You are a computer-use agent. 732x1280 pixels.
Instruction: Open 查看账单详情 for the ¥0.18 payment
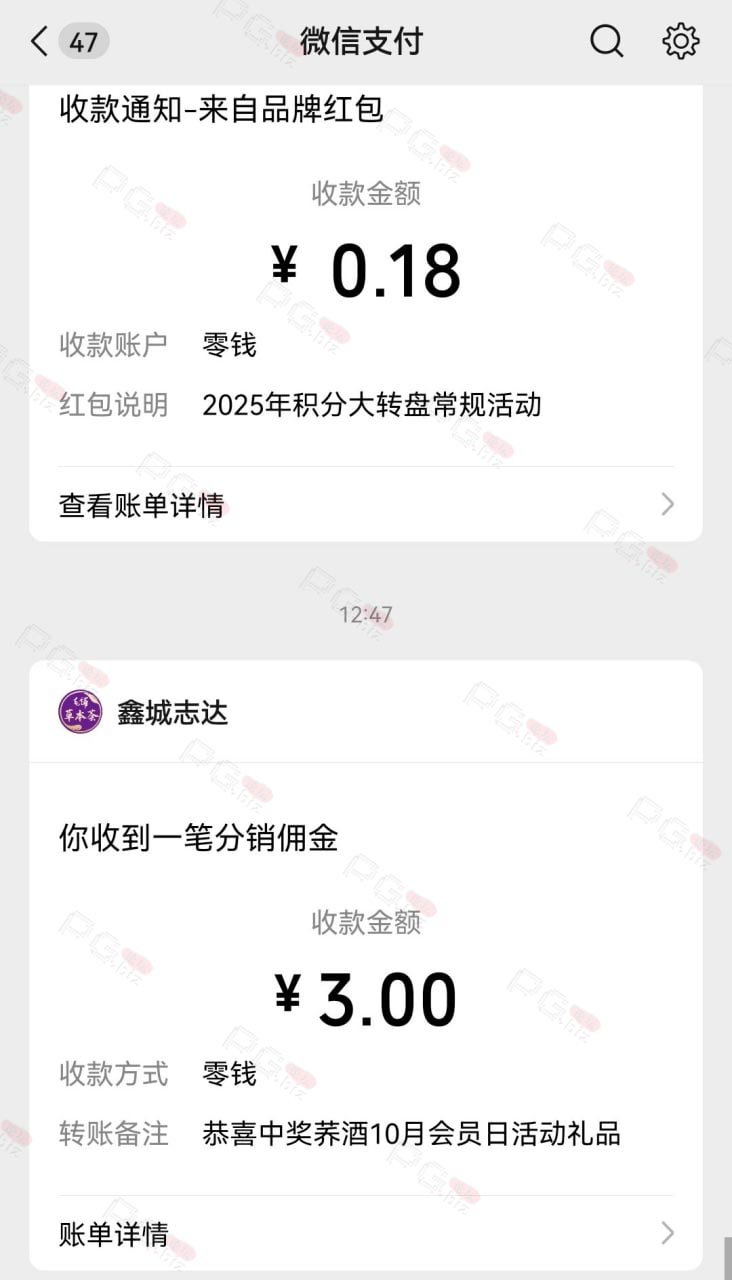coord(366,505)
